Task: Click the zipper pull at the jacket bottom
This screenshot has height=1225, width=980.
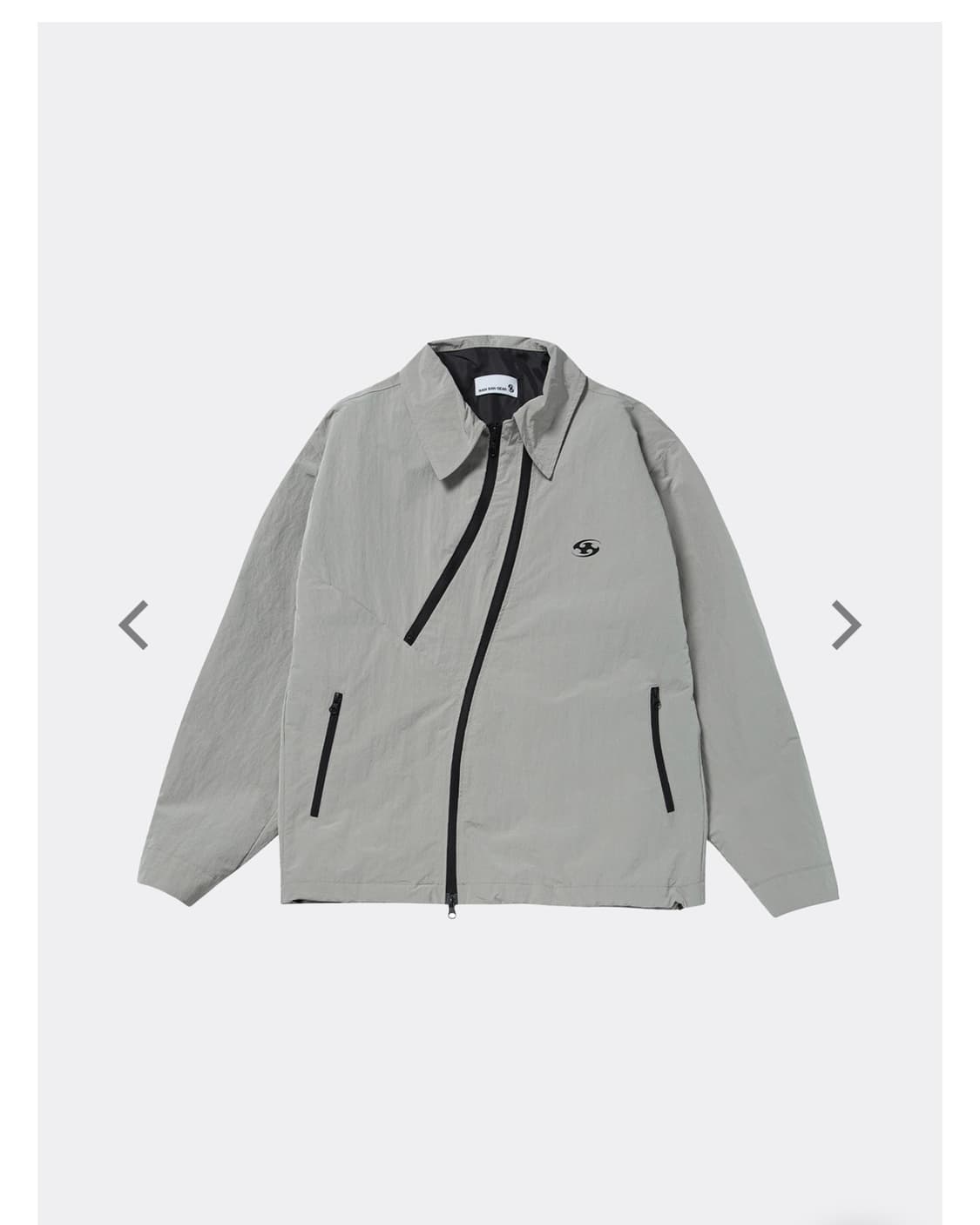Action: point(453,917)
